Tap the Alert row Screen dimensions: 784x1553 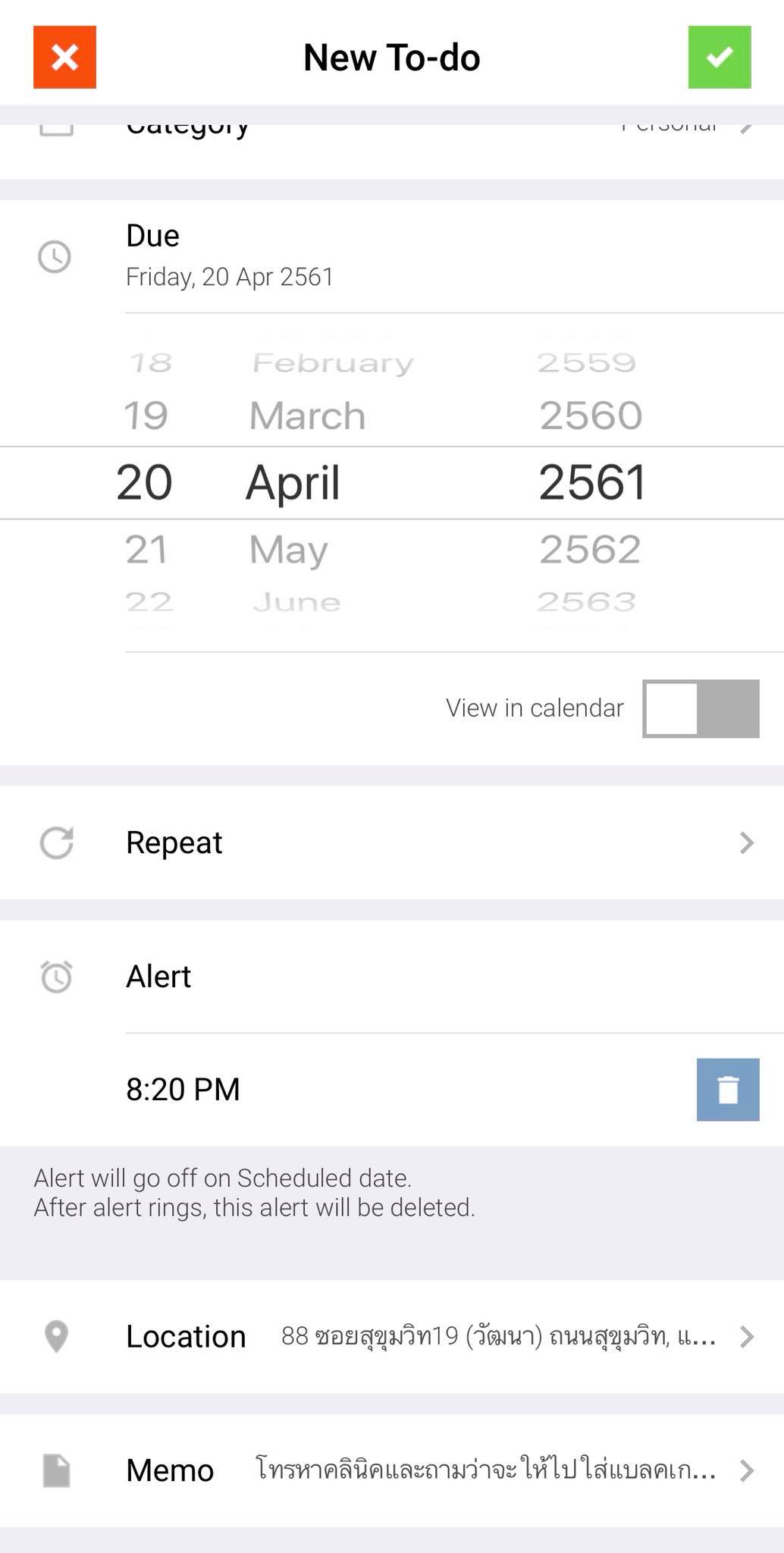(x=392, y=977)
